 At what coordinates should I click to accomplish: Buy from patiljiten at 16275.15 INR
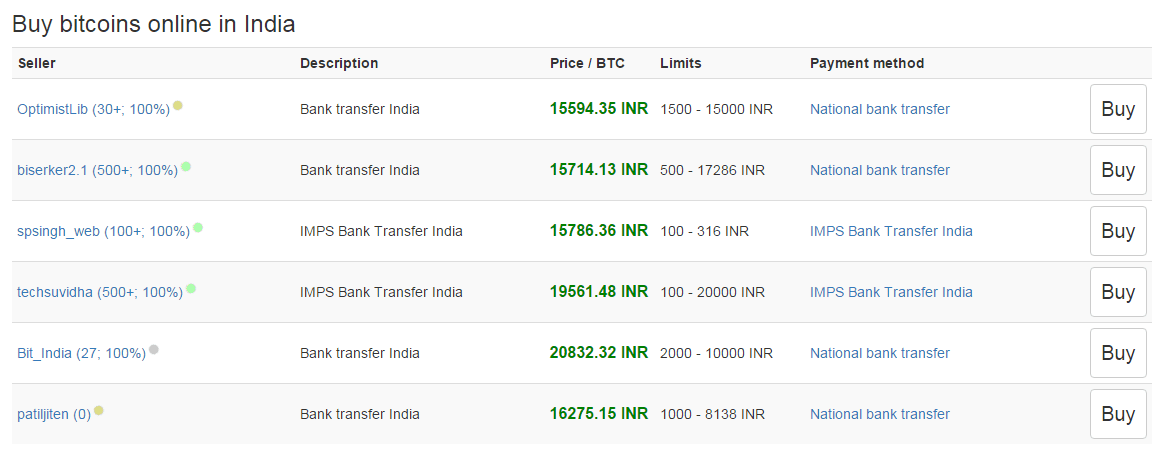1118,414
